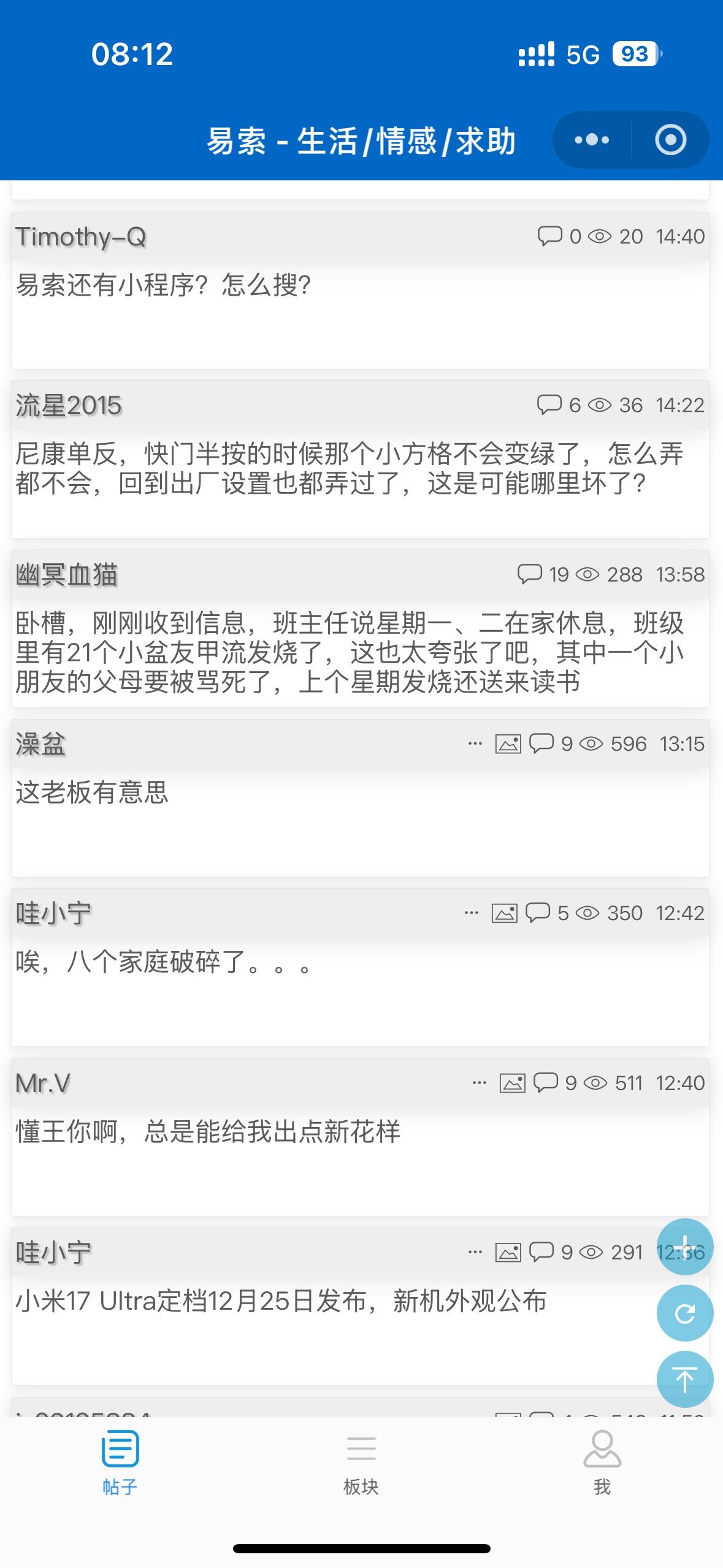Image resolution: width=723 pixels, height=1568 pixels.
Task: Jump back to the top of the list
Action: (x=684, y=1379)
